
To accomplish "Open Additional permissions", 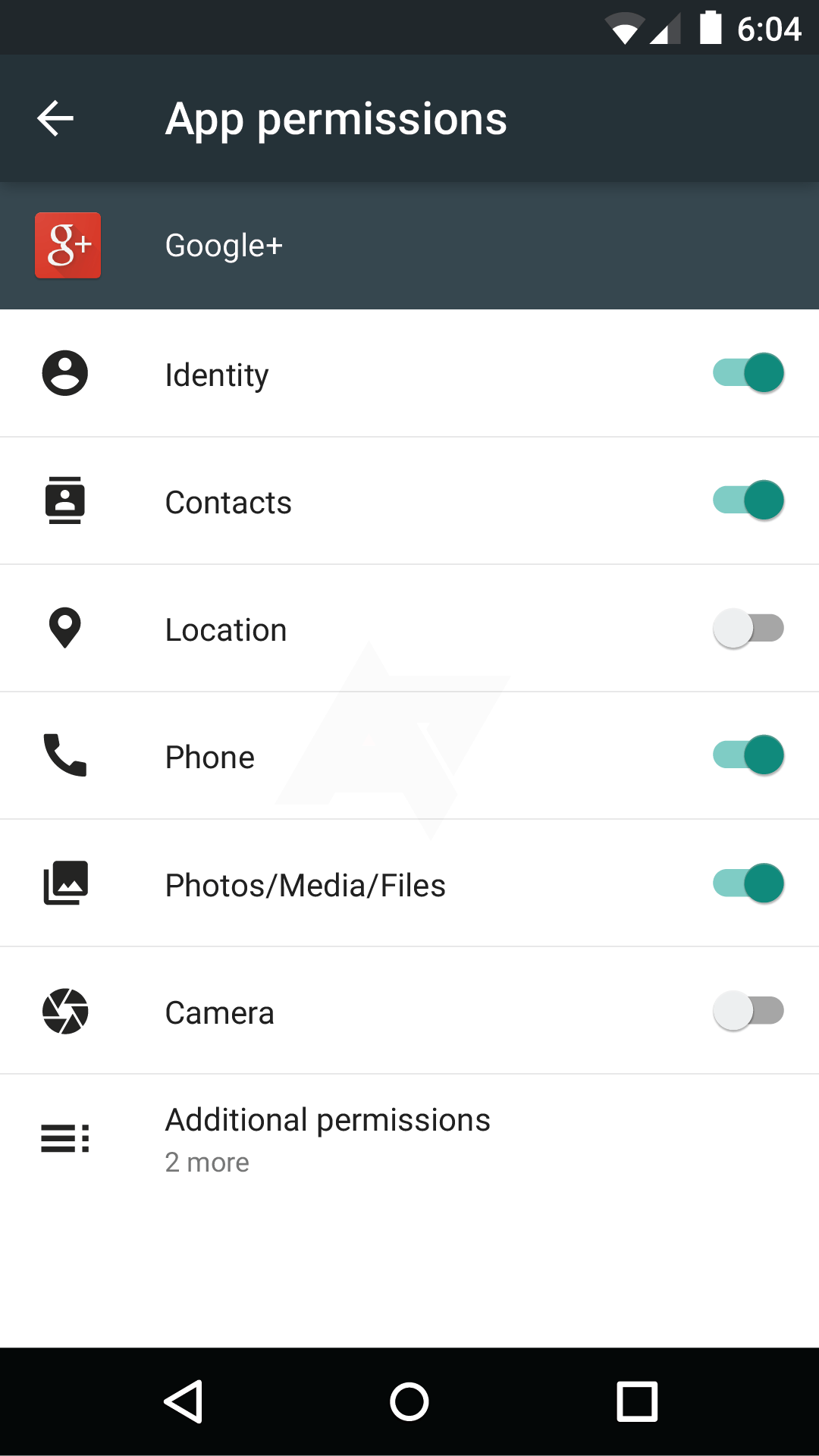I will point(328,1138).
